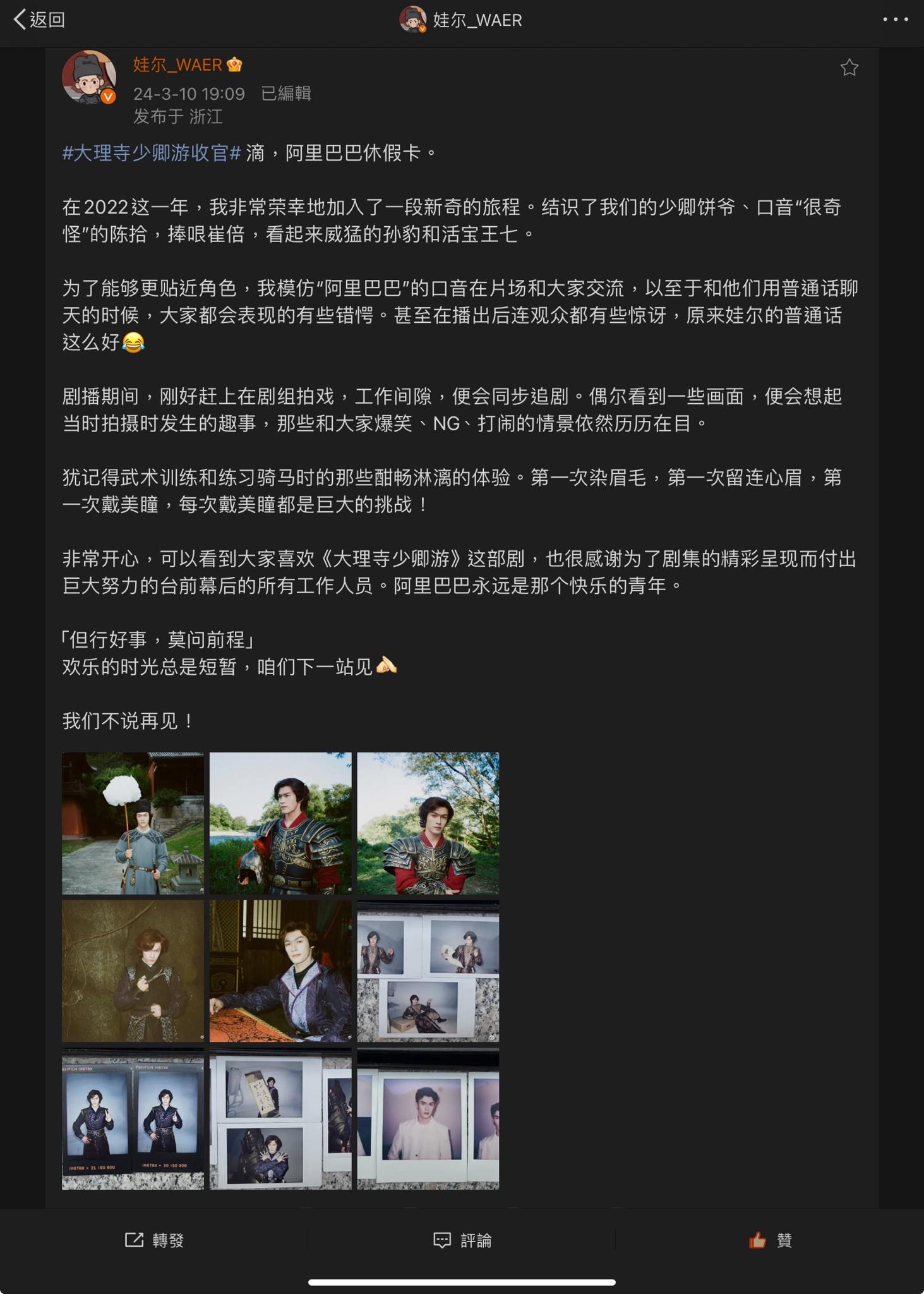Open 娃尔_WAER's profile avatar beside the post
The width and height of the screenshot is (924, 1294).
(89, 77)
